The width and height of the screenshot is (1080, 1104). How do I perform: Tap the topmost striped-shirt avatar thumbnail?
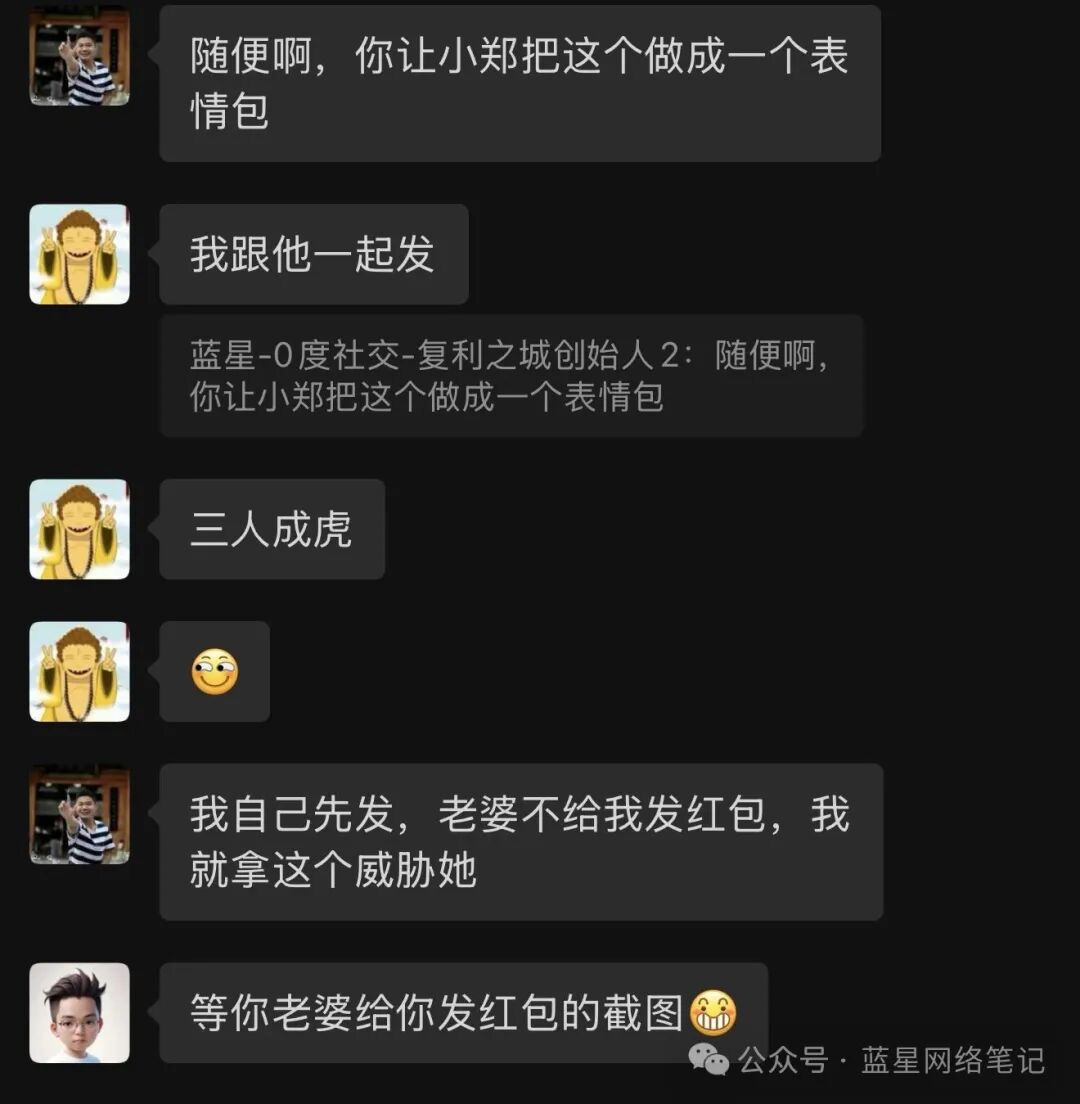pyautogui.click(x=78, y=55)
